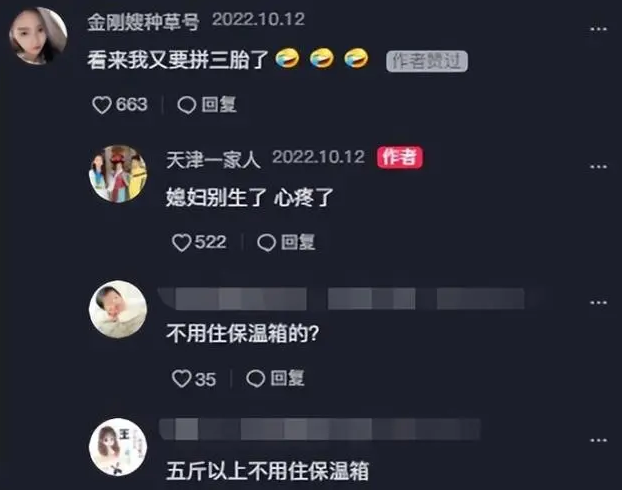This screenshot has height=490, width=622.
Task: Open more options for 天津一家人's reply
Action: pos(599,165)
